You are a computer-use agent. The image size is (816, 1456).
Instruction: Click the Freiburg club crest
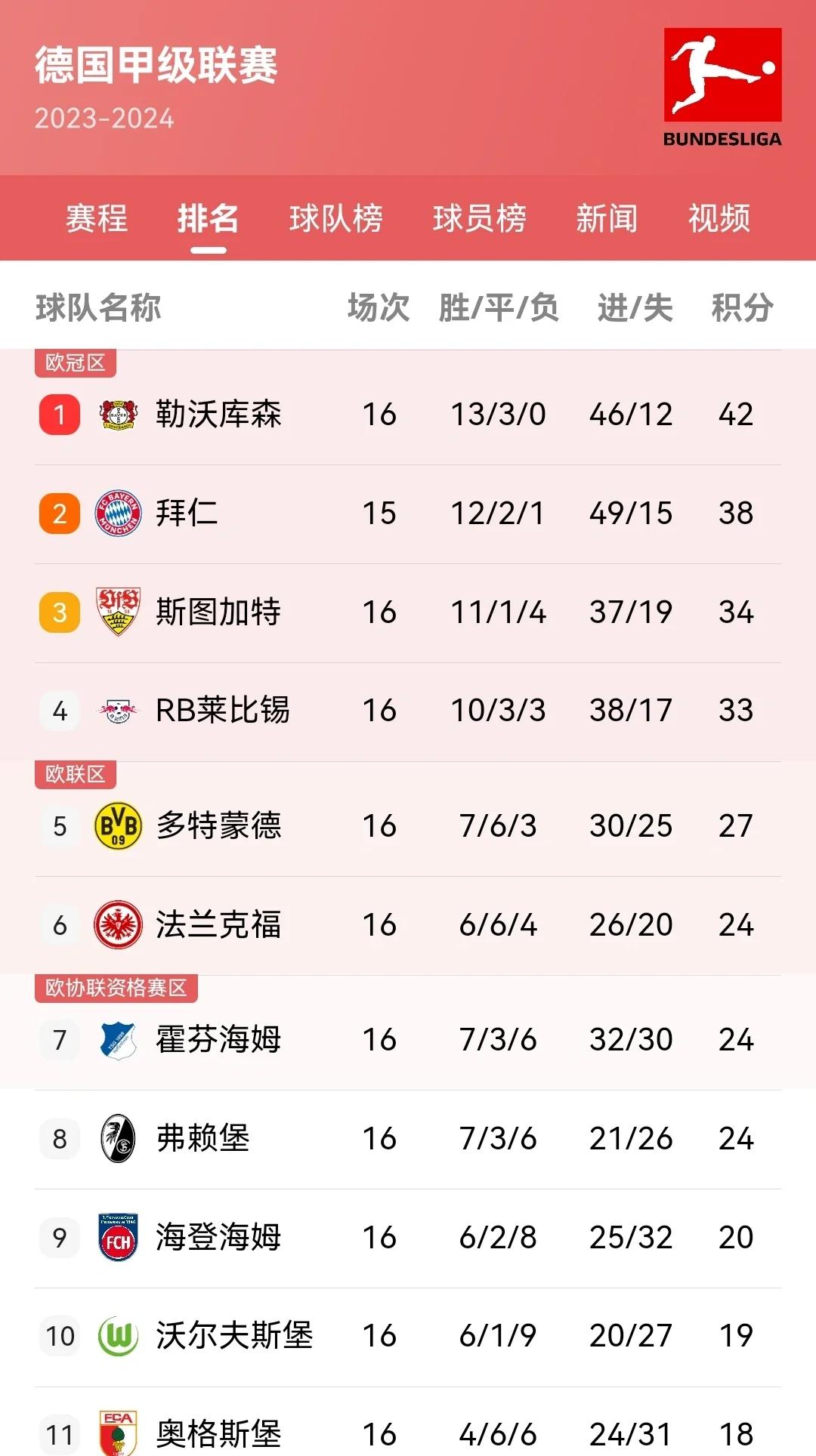[117, 1137]
